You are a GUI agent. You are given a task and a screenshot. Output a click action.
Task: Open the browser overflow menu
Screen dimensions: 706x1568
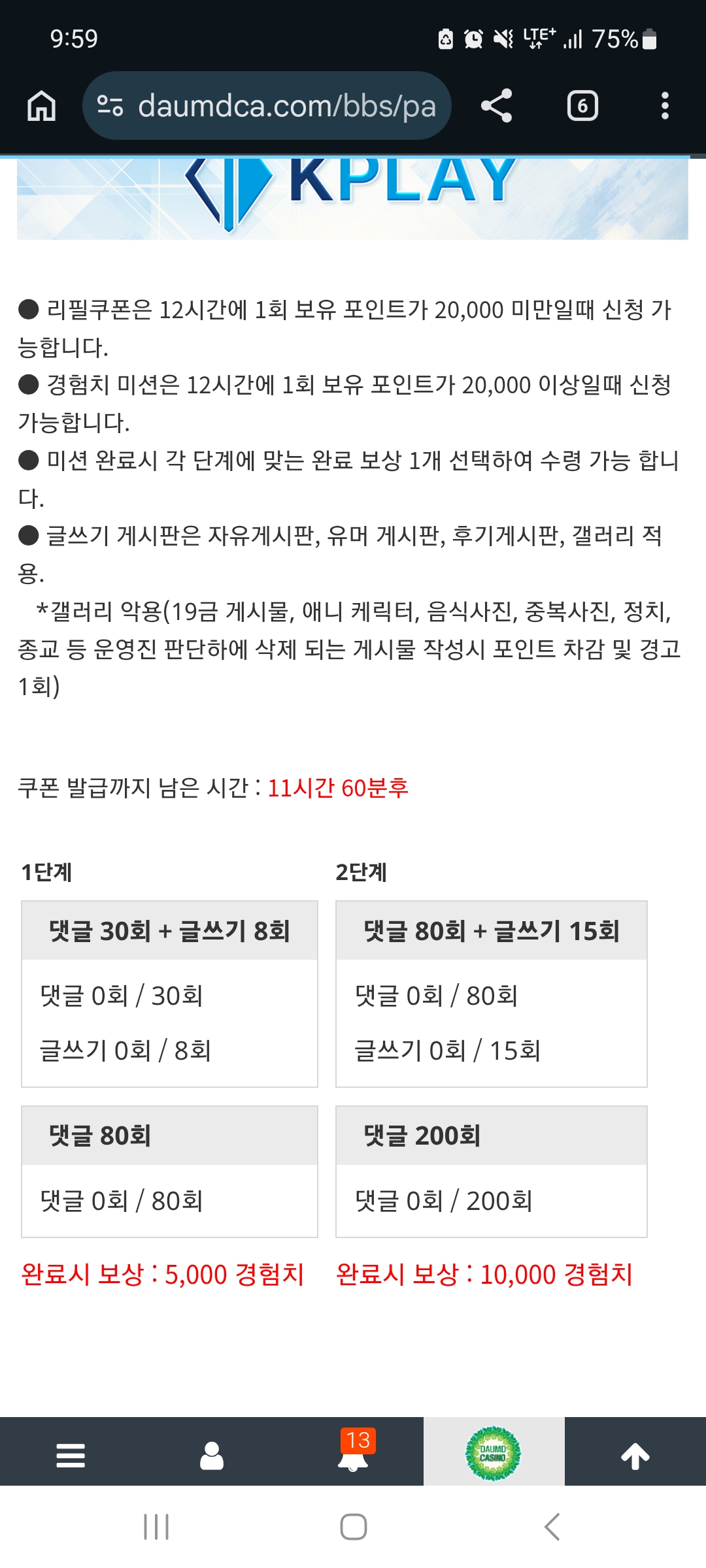[664, 106]
